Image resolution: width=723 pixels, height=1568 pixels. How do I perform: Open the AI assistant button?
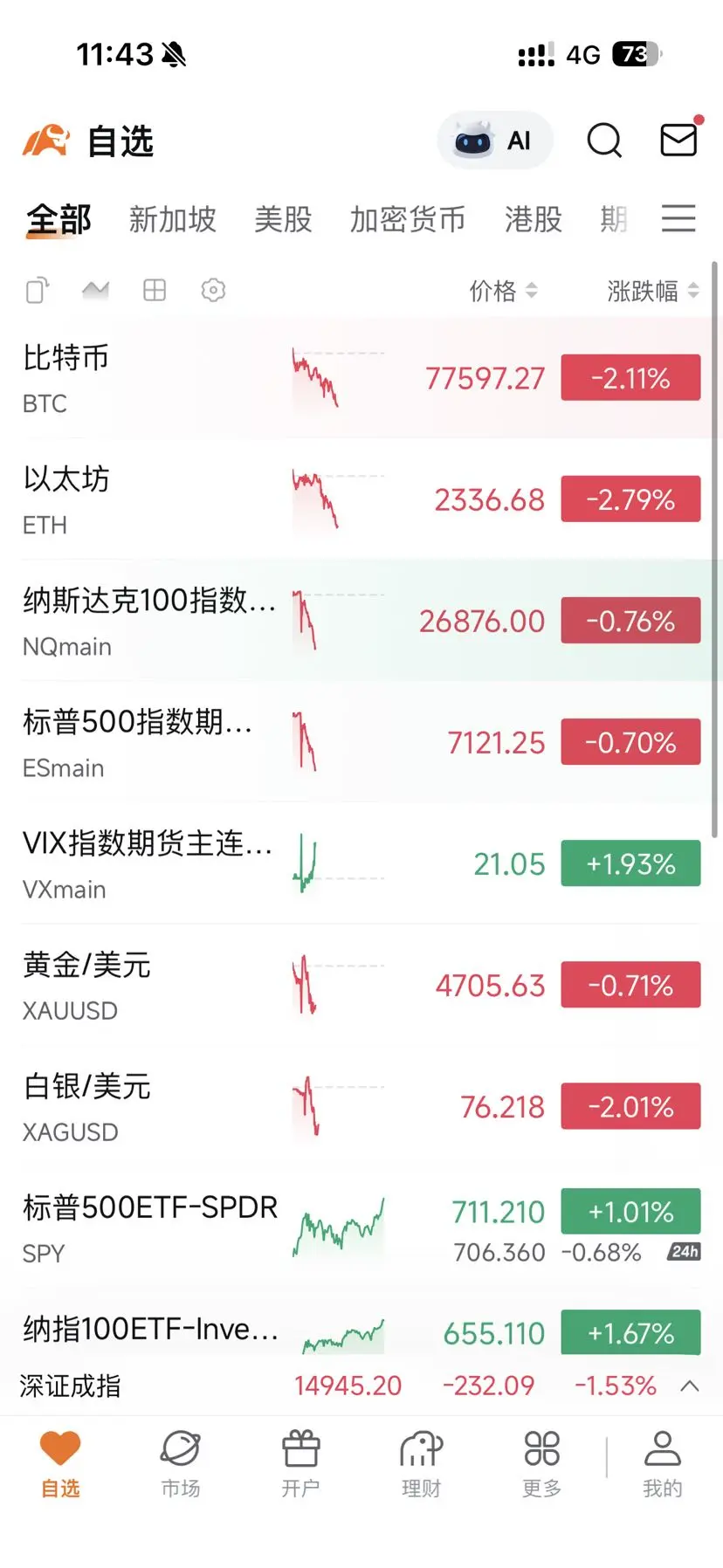coord(494,140)
